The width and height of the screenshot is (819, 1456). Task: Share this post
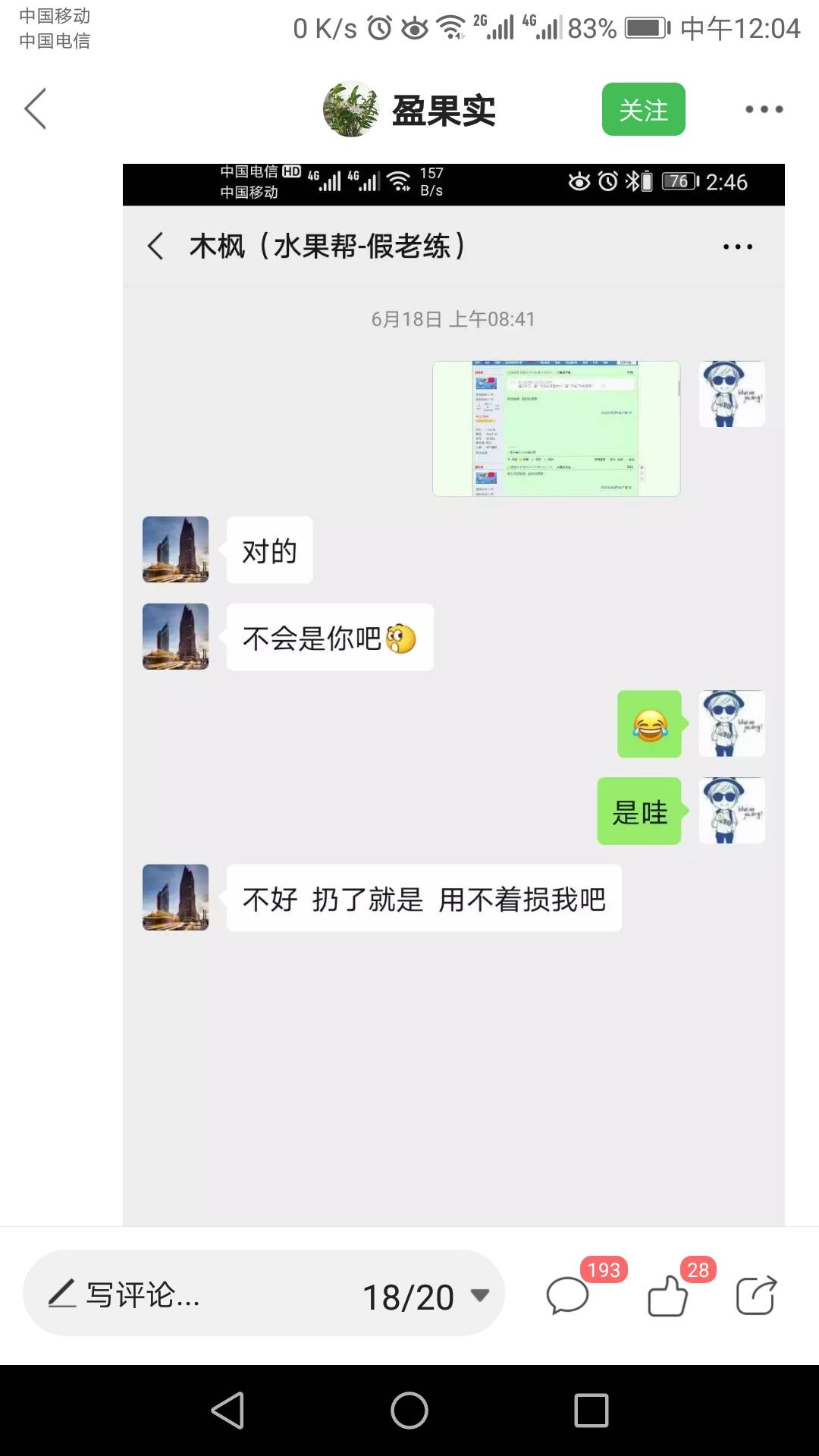(756, 1294)
